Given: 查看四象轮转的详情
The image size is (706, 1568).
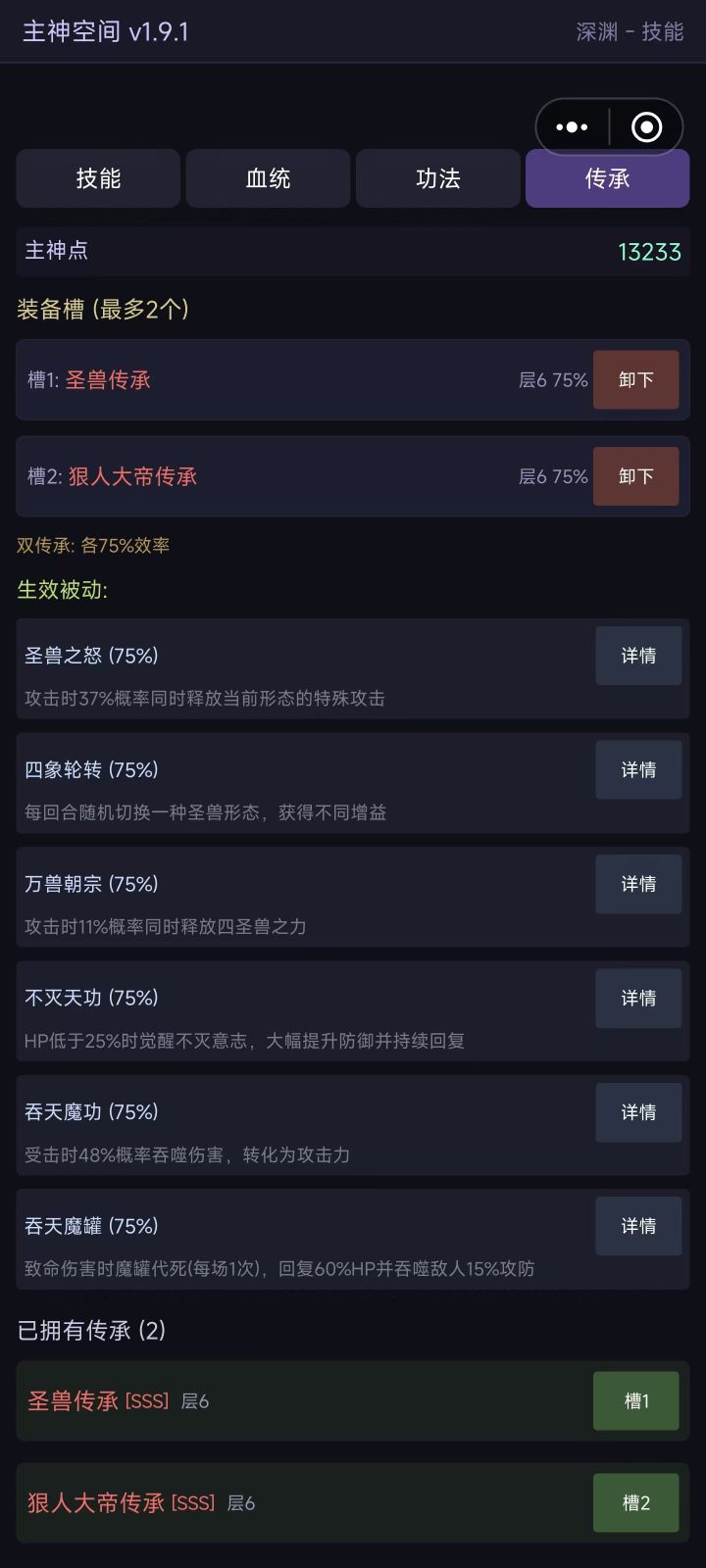Looking at the screenshot, I should tap(638, 769).
